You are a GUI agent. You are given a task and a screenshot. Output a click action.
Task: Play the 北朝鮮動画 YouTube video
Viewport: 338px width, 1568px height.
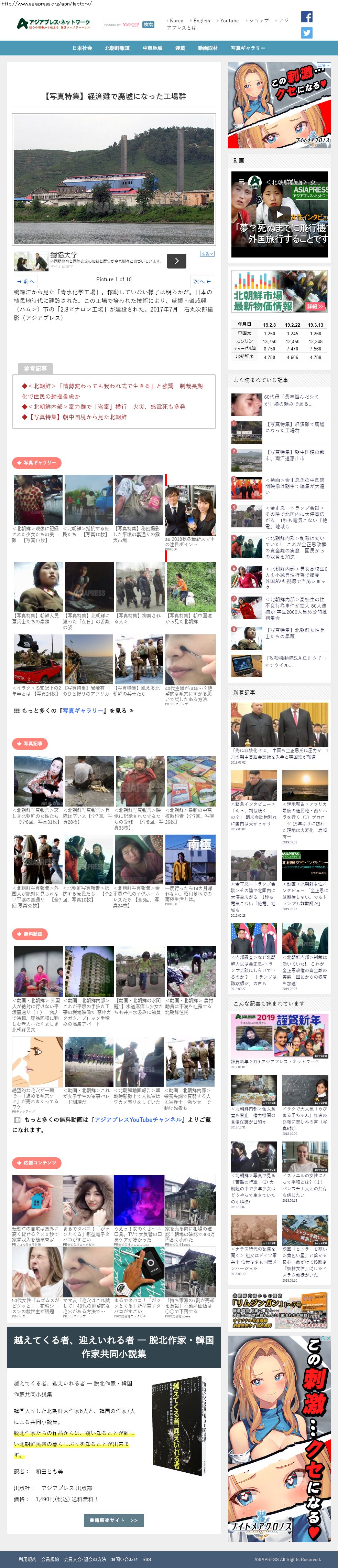point(279,214)
